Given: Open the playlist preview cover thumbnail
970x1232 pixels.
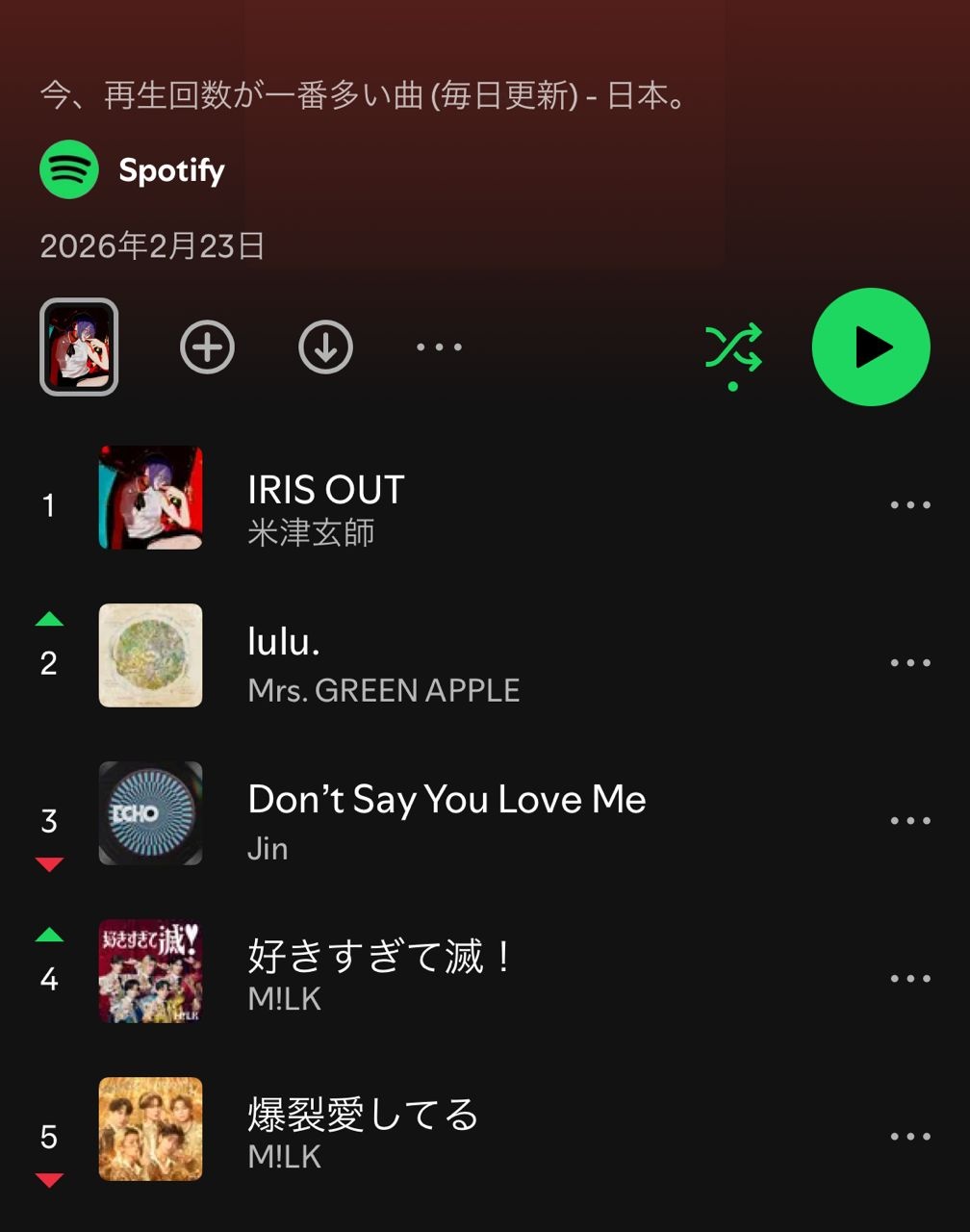Looking at the screenshot, I should pyautogui.click(x=79, y=347).
